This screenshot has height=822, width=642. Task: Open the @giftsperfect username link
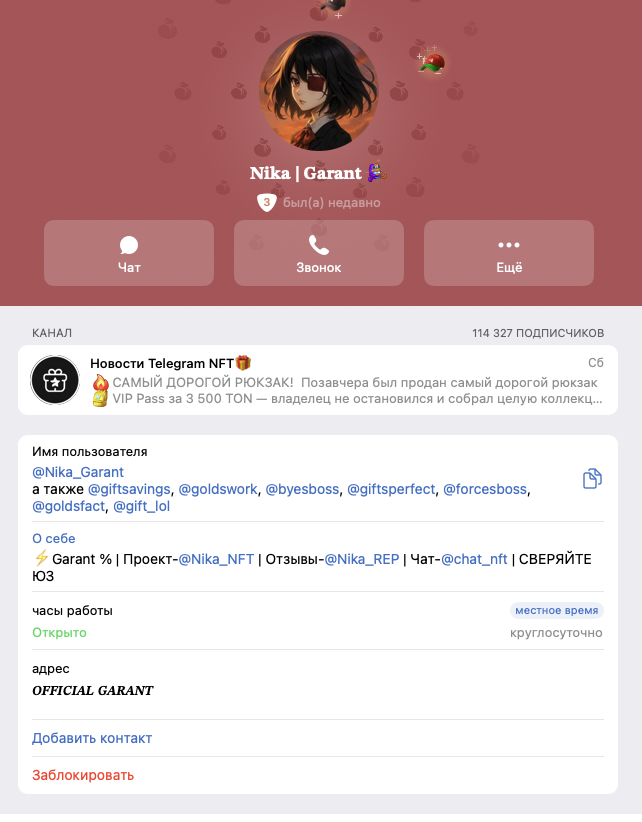click(391, 489)
